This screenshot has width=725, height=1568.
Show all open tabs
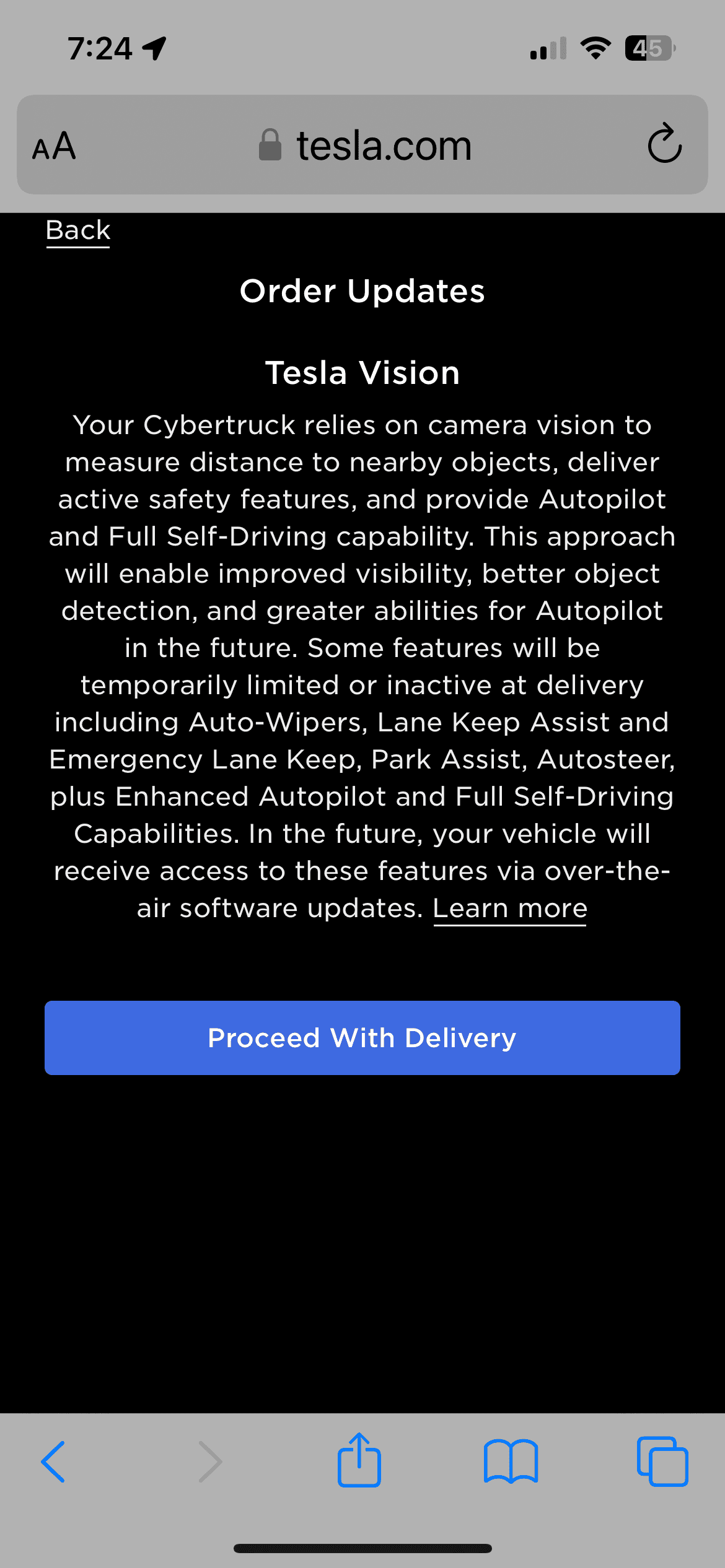(662, 1461)
